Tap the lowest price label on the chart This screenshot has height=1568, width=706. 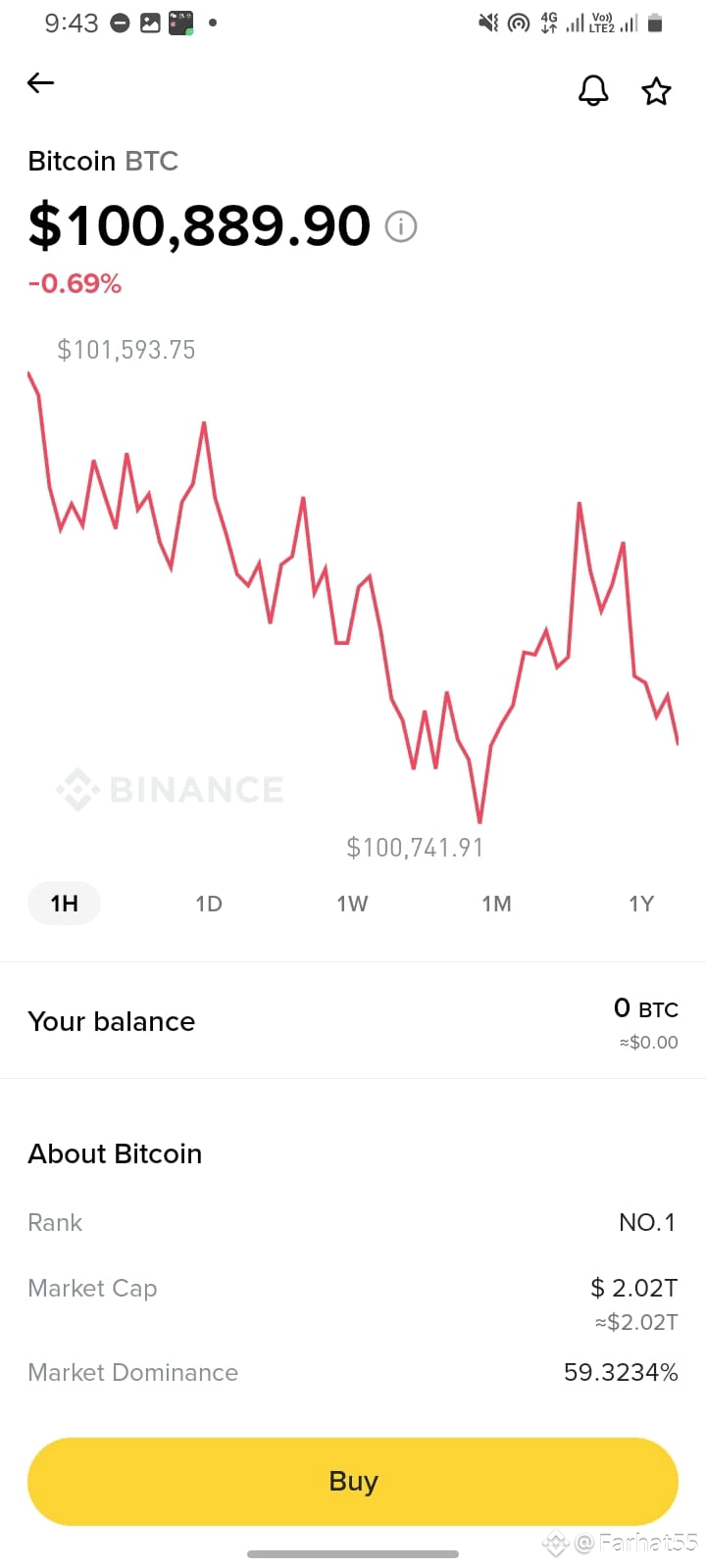pyautogui.click(x=415, y=847)
